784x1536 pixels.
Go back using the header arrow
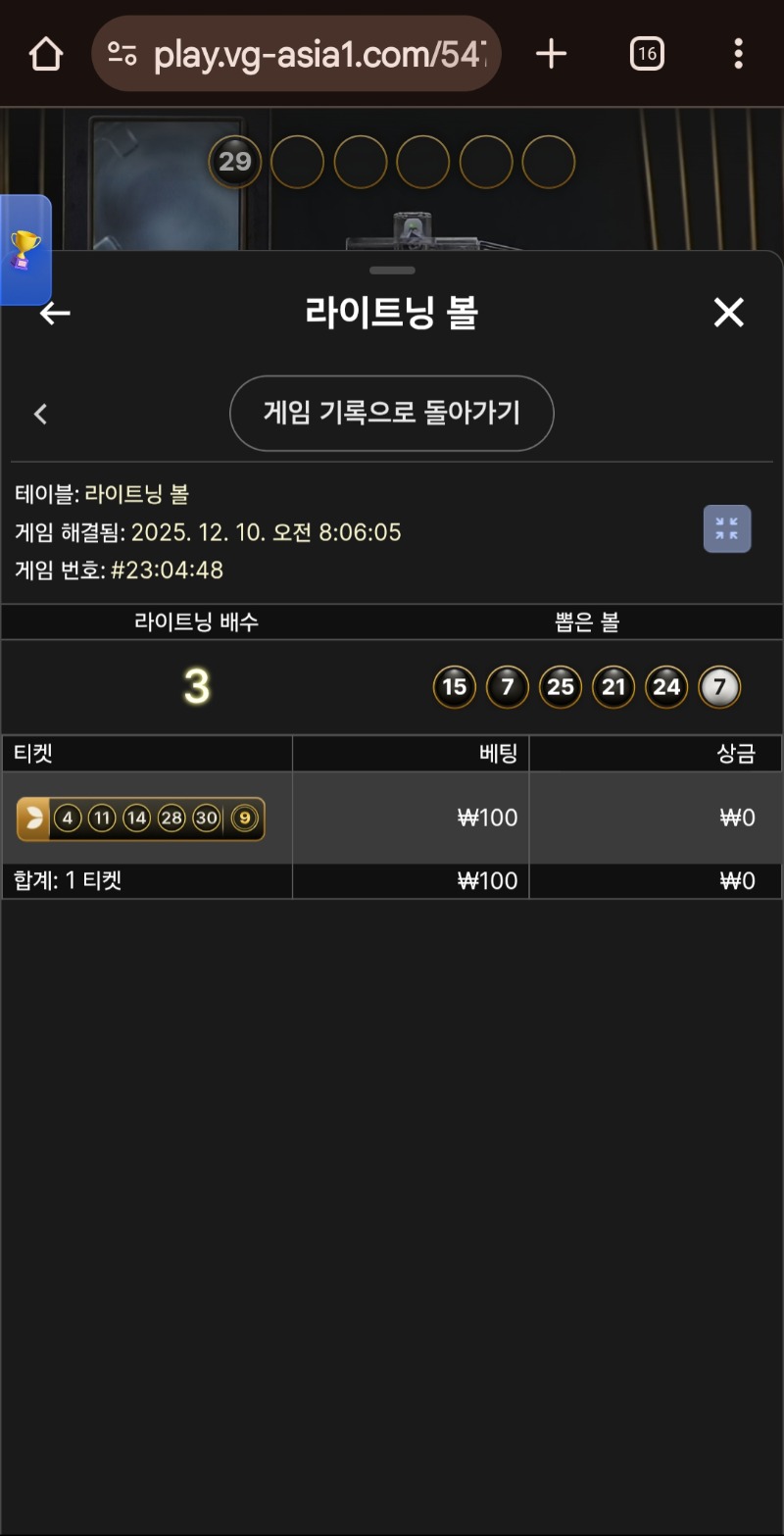click(x=55, y=314)
